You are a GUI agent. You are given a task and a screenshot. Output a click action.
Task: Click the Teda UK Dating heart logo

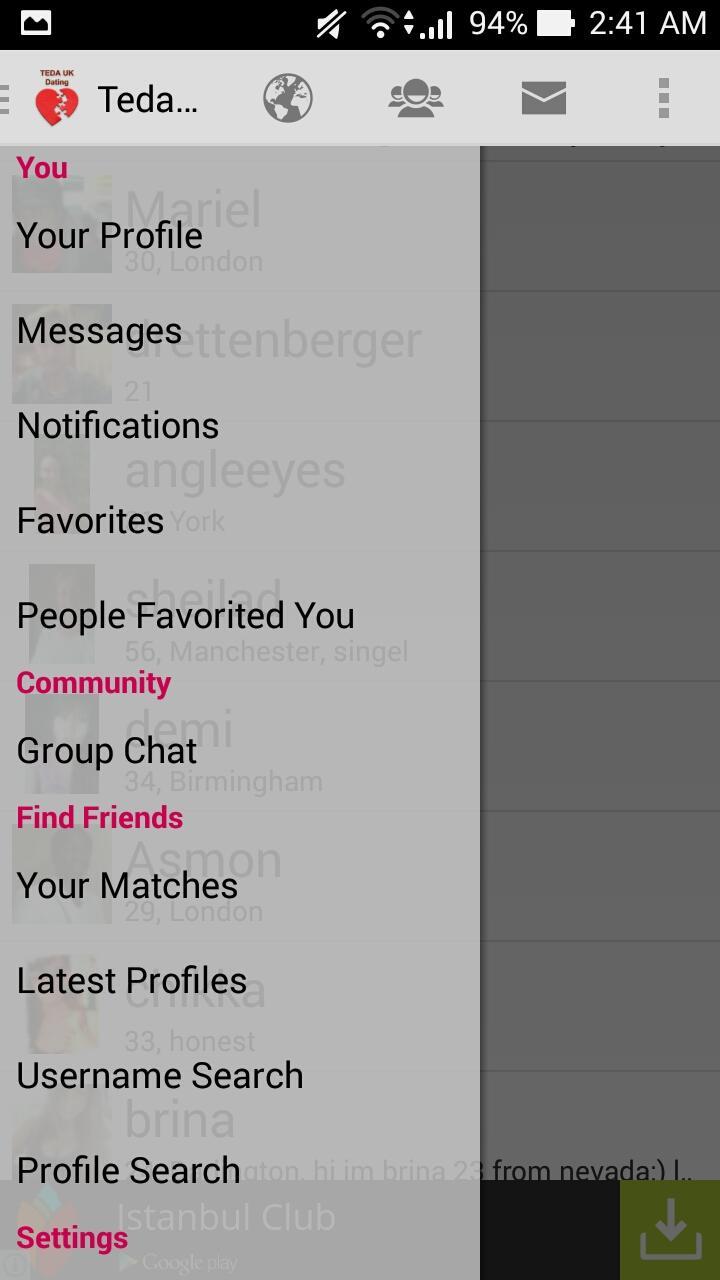pos(58,97)
